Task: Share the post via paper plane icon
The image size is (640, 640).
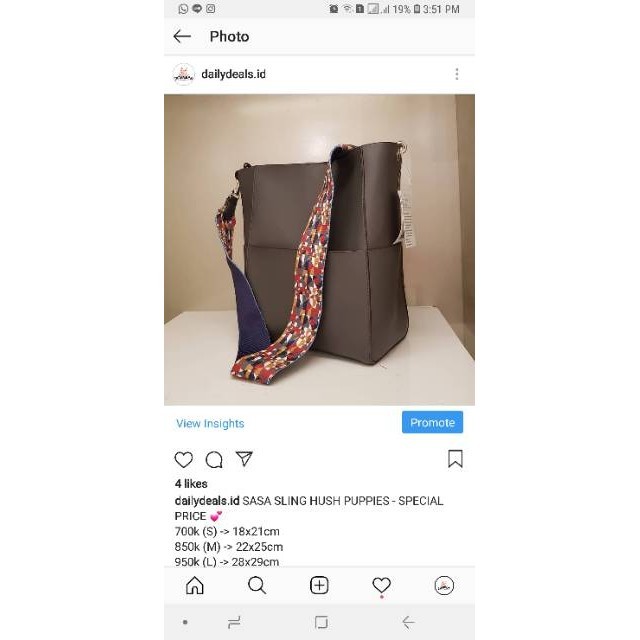Action: (x=244, y=459)
